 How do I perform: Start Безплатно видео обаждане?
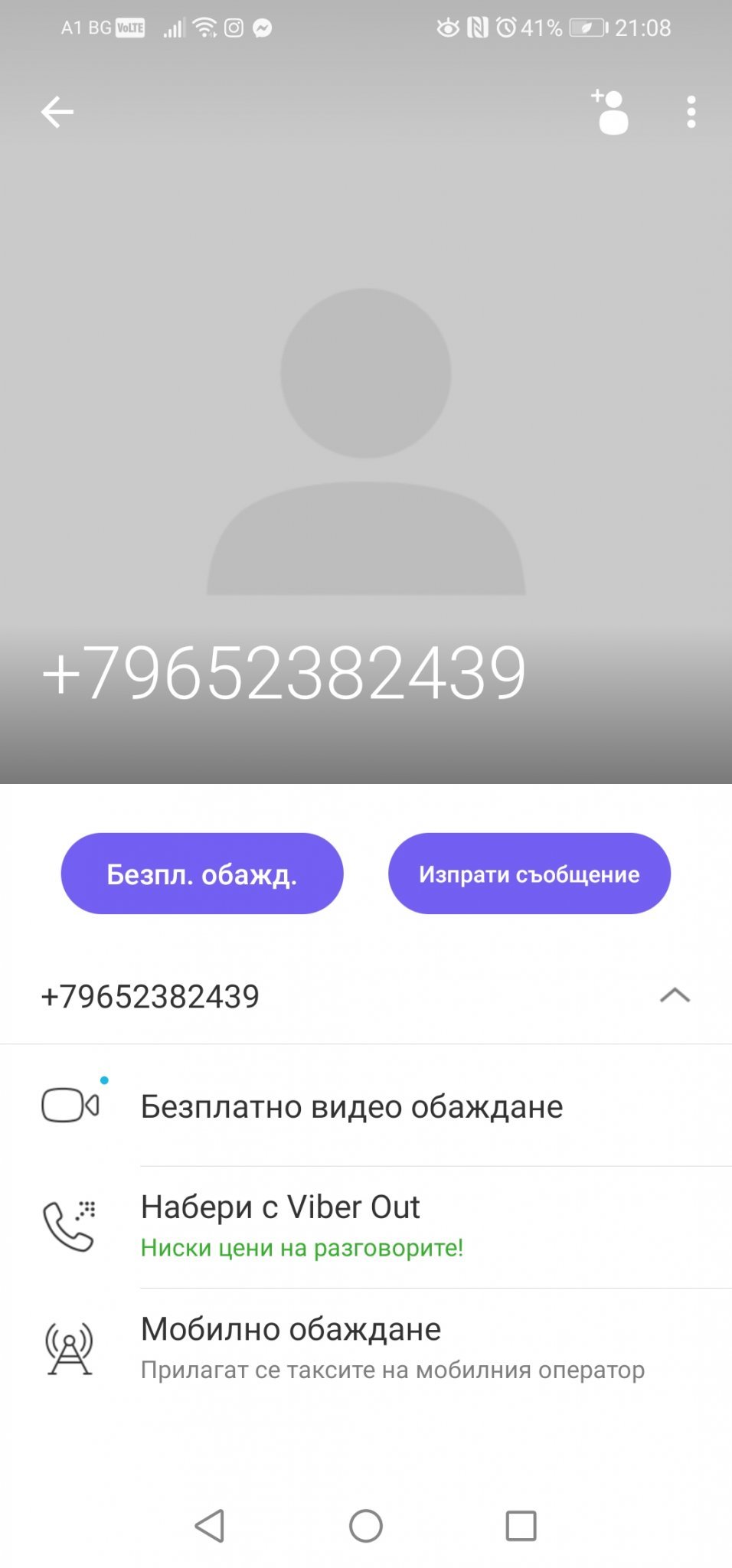click(351, 1106)
